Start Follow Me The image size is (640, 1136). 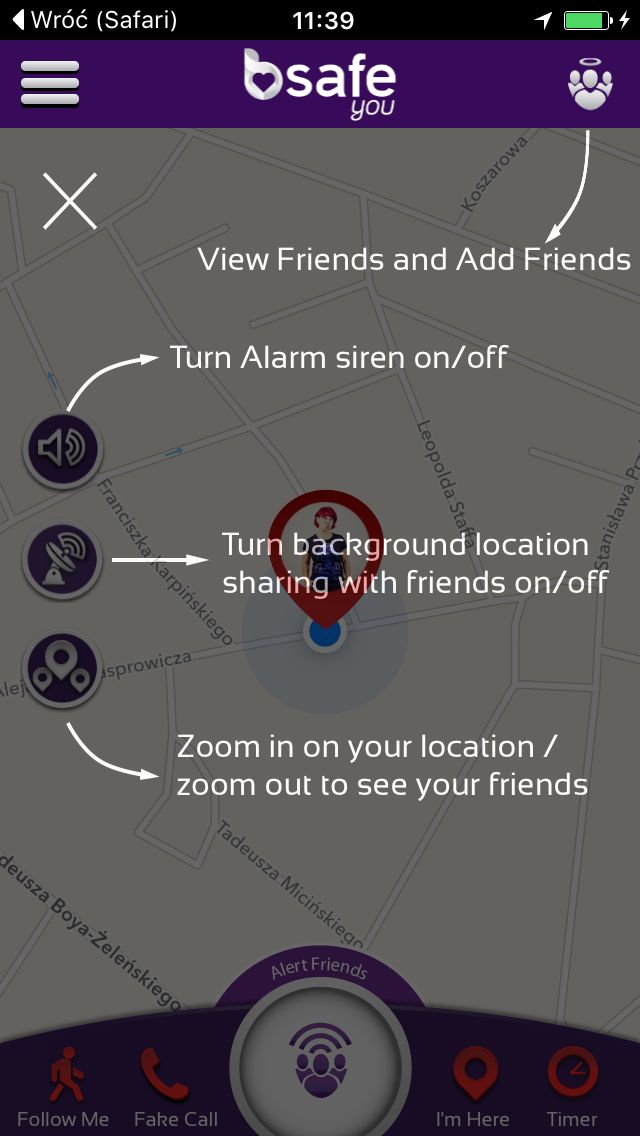(x=63, y=1086)
